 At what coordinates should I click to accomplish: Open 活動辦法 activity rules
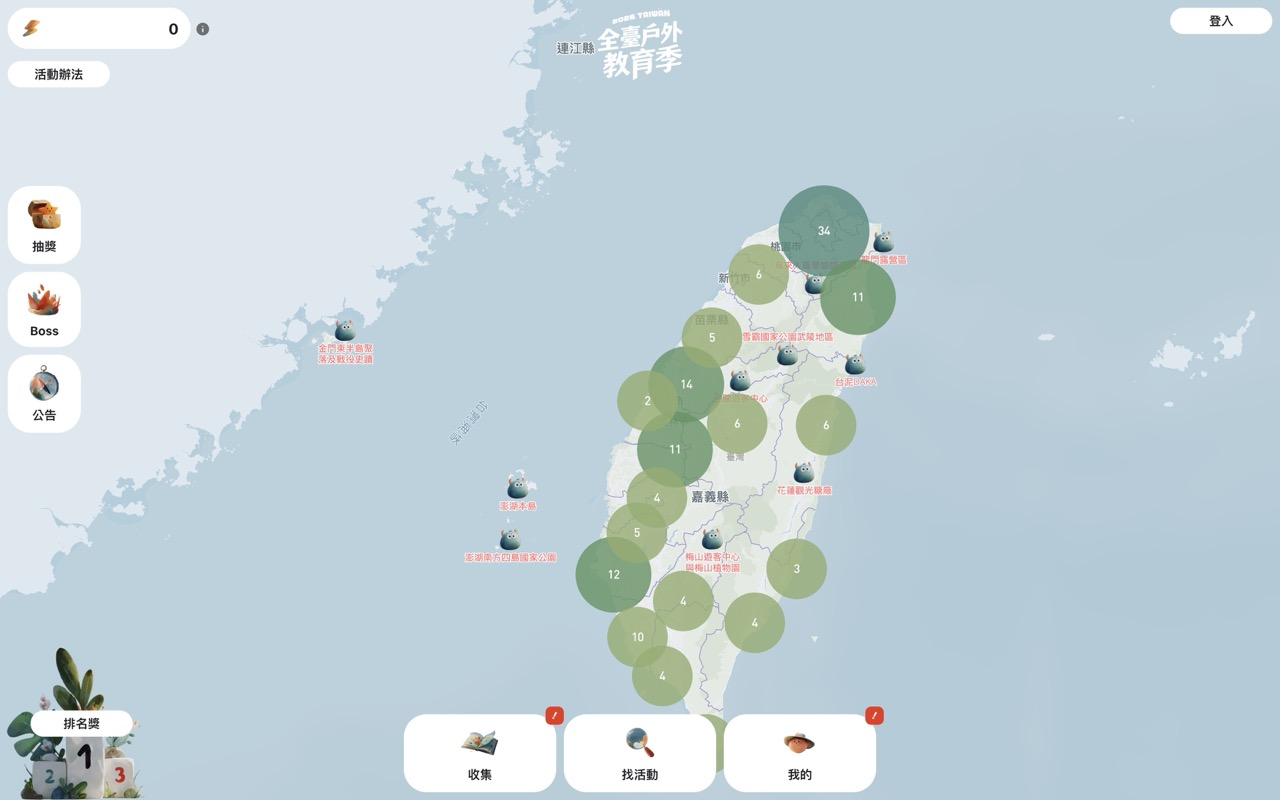point(58,74)
